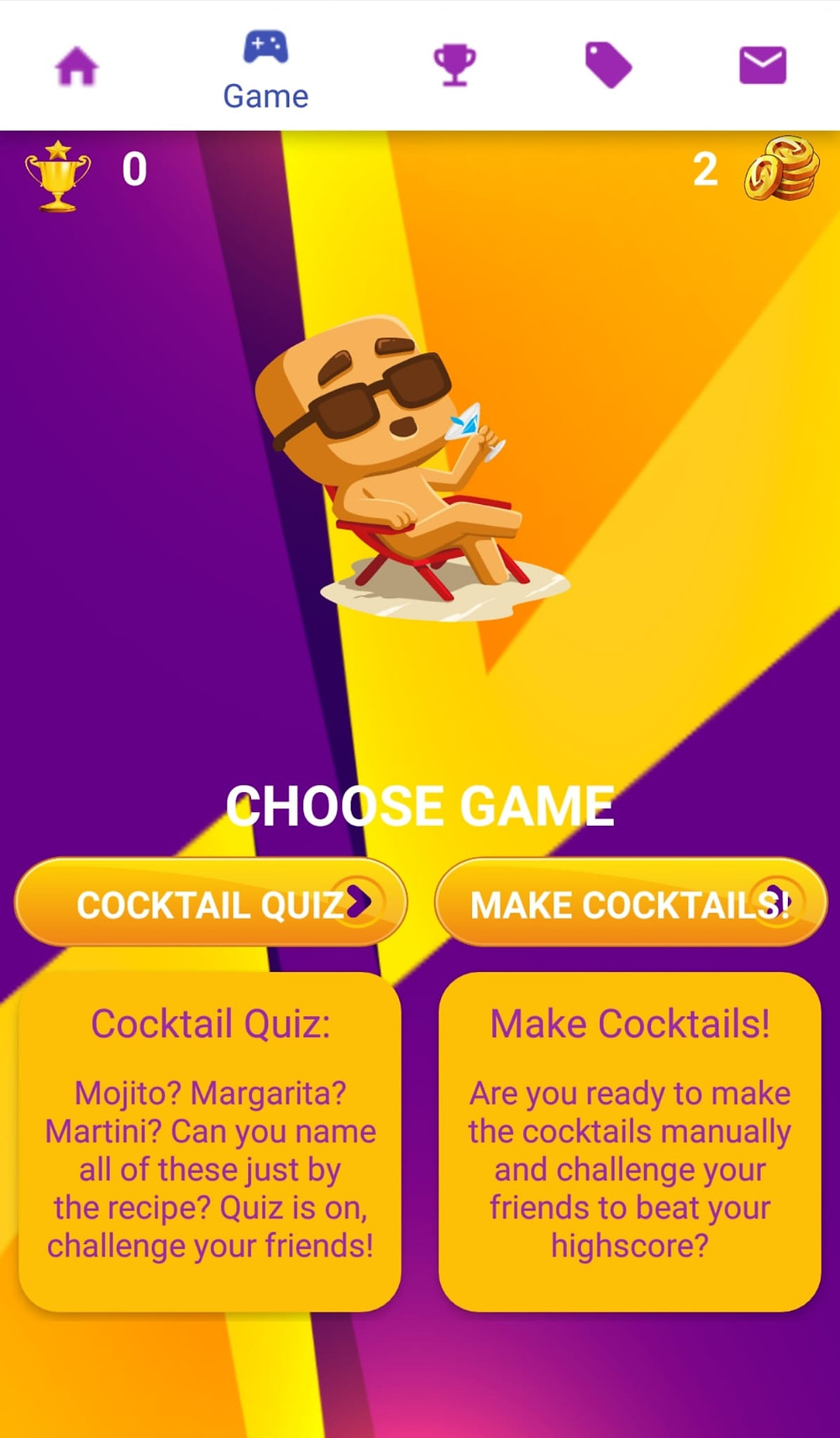Go to the home tab
Viewport: 840px width, 1438px height.
[x=76, y=66]
